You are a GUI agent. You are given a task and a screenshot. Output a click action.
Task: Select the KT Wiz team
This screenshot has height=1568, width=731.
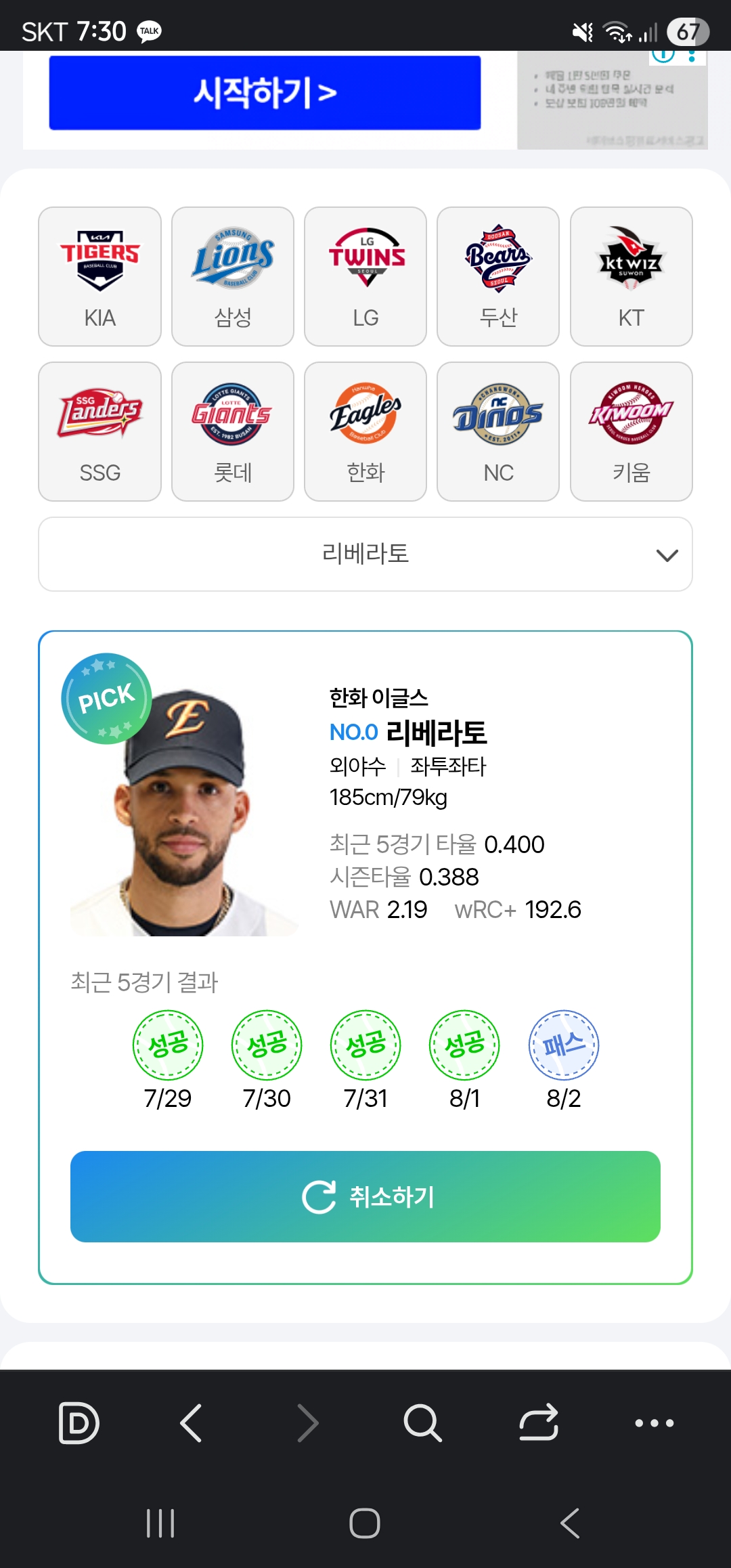click(x=632, y=276)
